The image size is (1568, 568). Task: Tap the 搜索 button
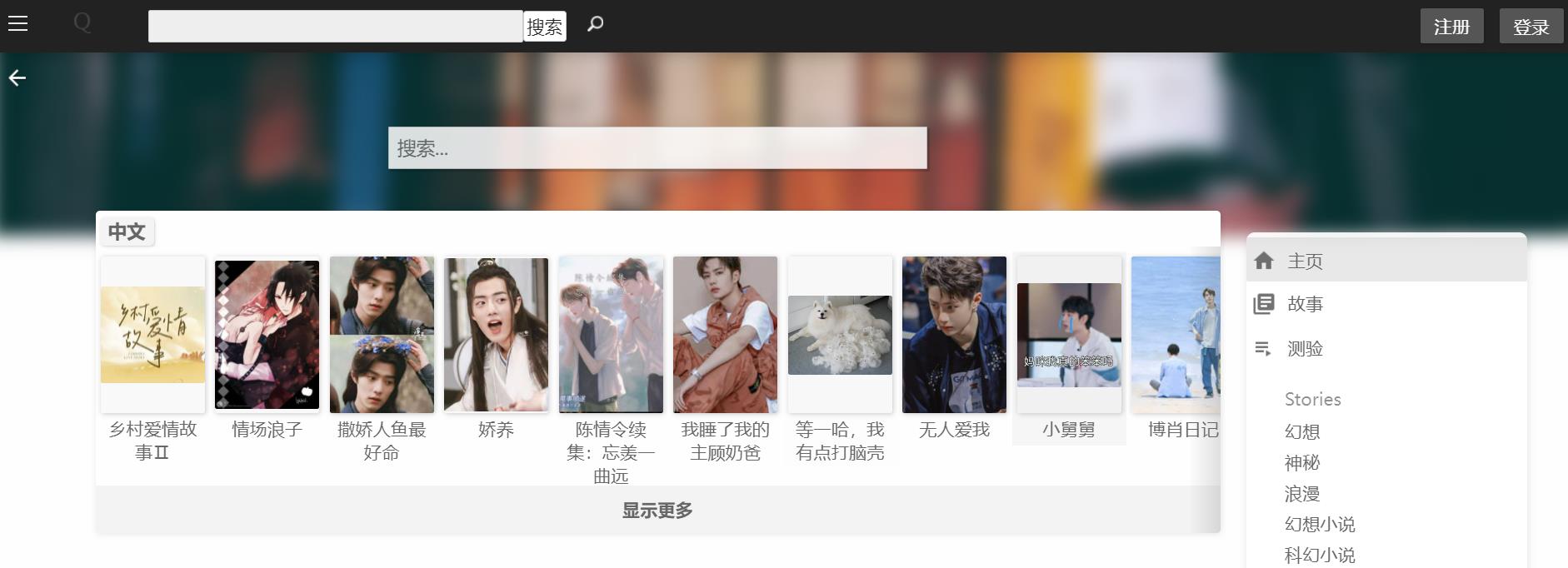pyautogui.click(x=544, y=27)
